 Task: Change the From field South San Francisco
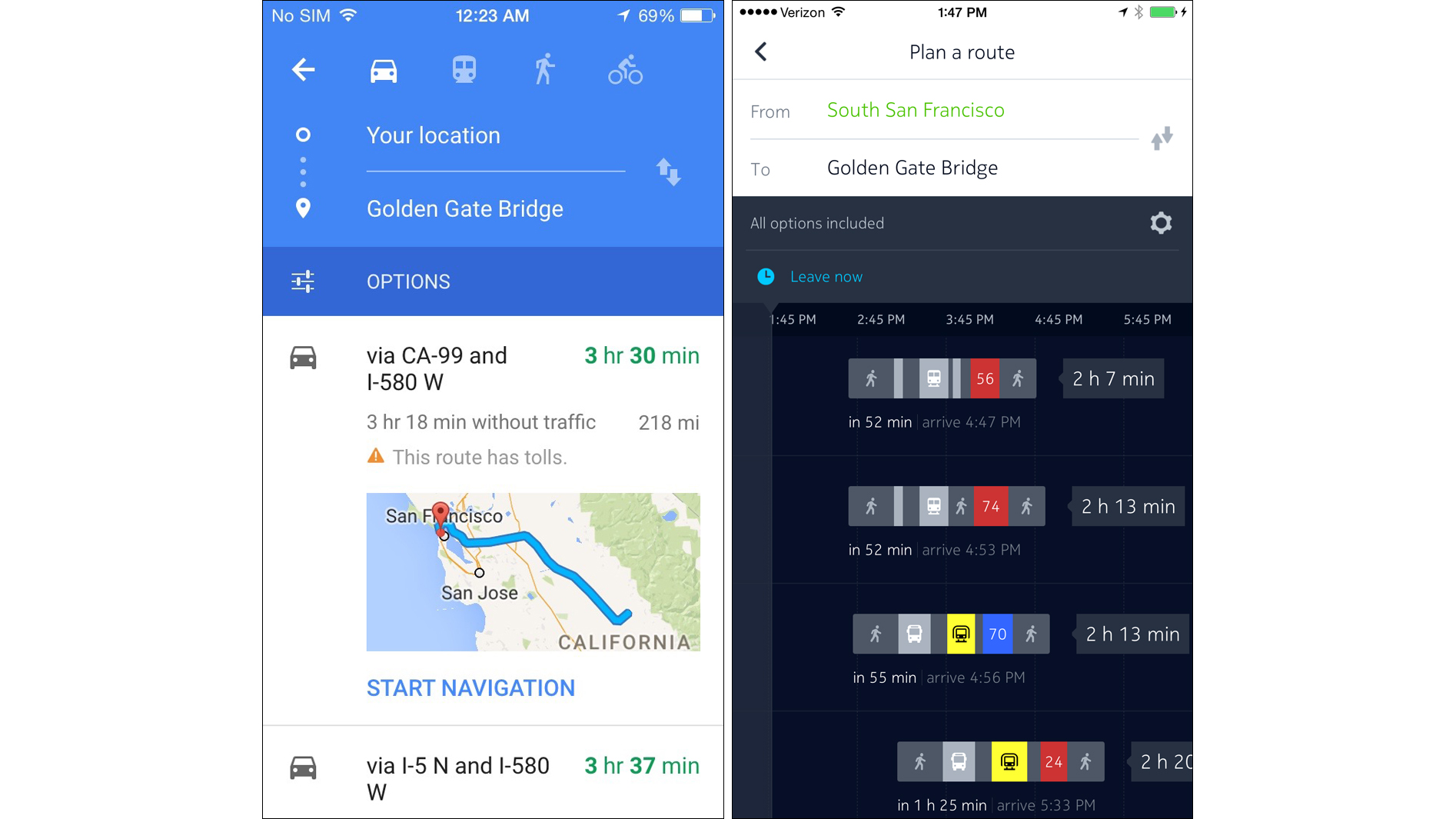(x=915, y=110)
